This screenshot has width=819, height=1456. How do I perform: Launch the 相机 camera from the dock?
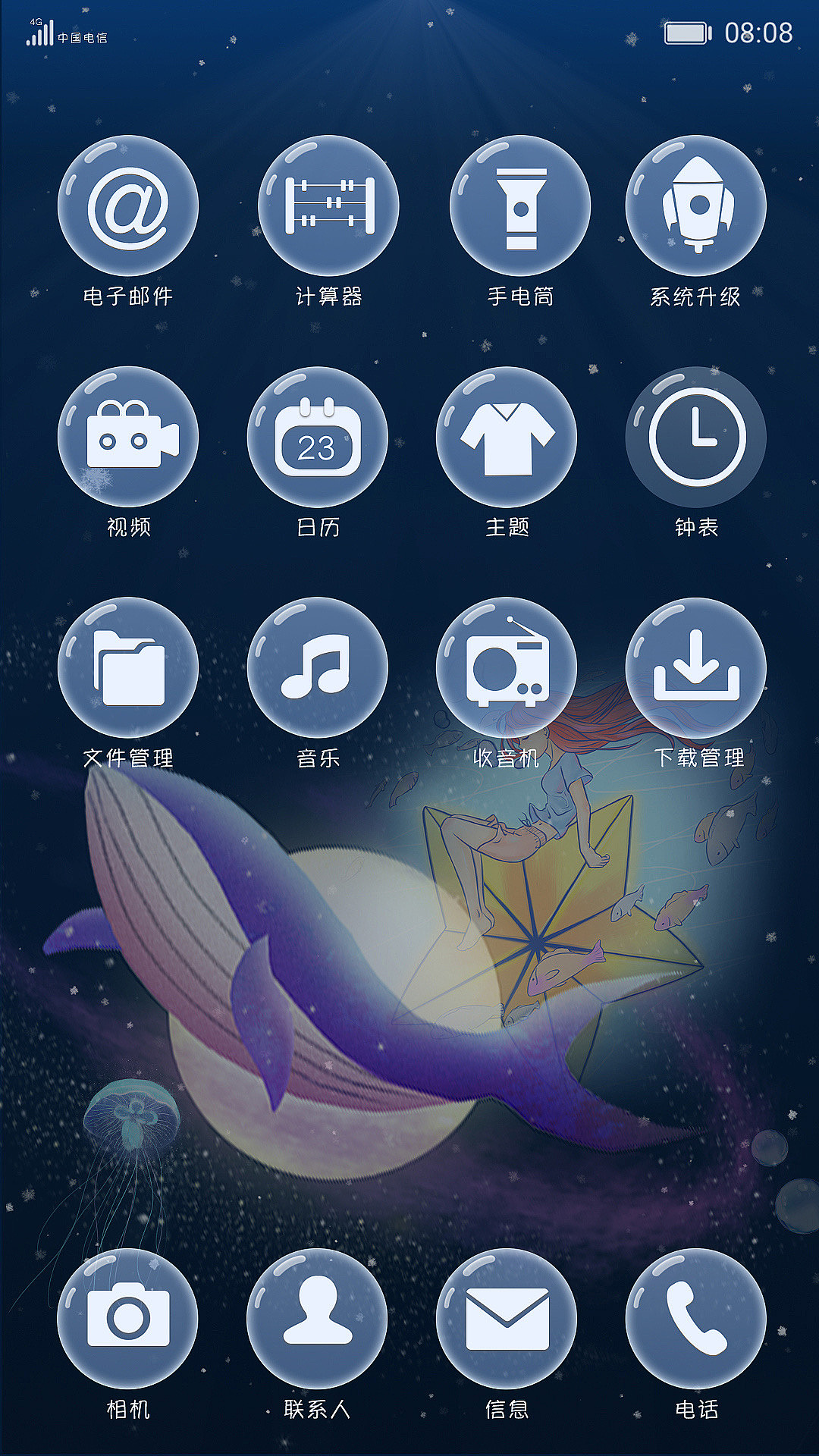pyautogui.click(x=128, y=1319)
